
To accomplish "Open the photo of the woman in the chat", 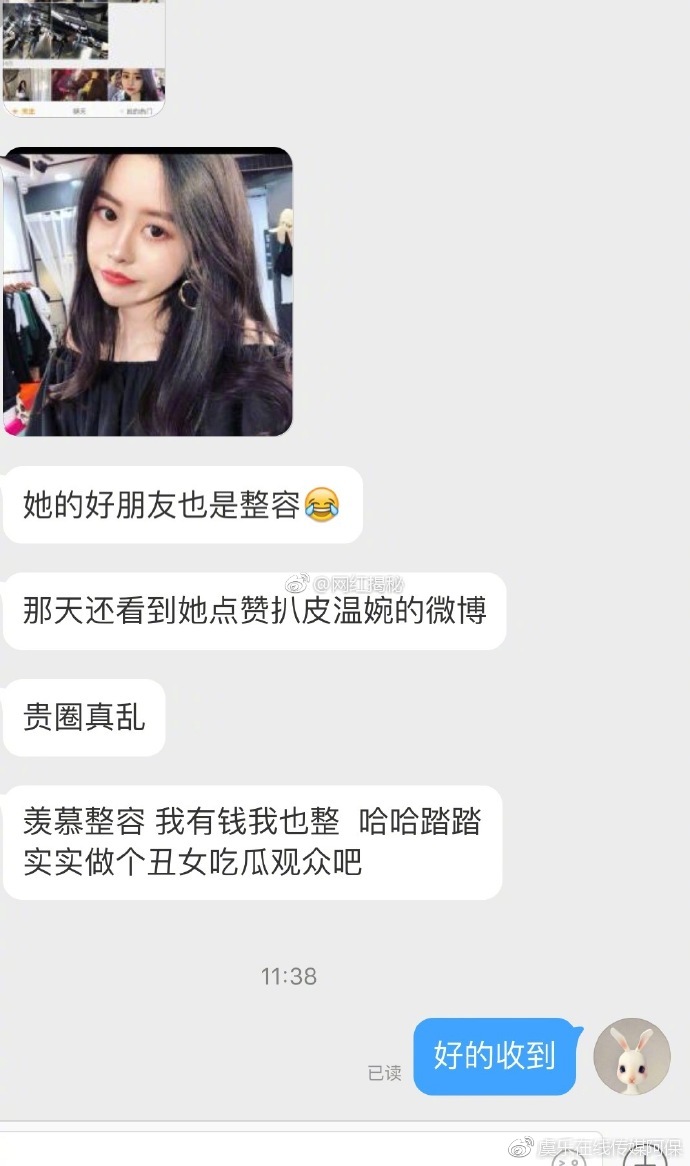I will [147, 291].
